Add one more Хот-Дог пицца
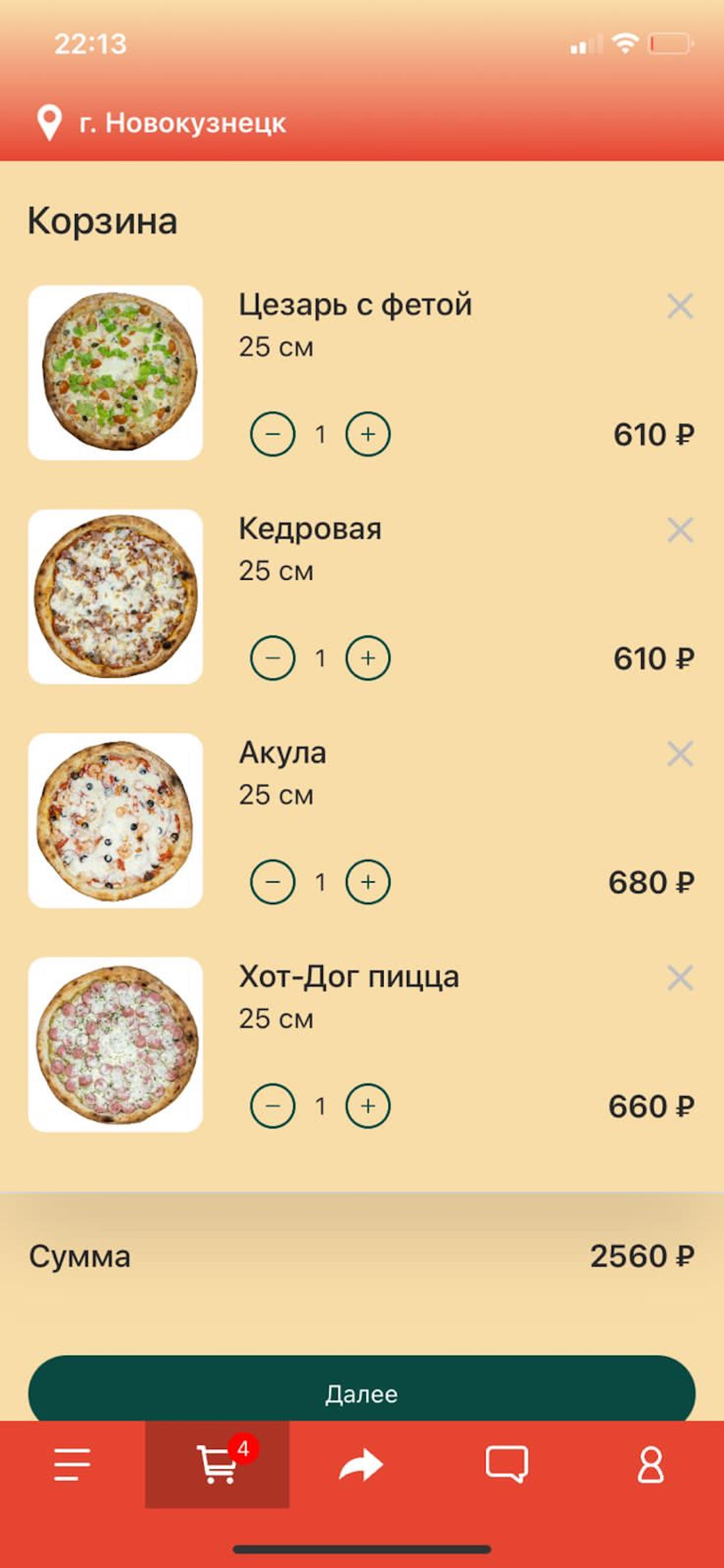The height and width of the screenshot is (1568, 724). coord(368,1105)
